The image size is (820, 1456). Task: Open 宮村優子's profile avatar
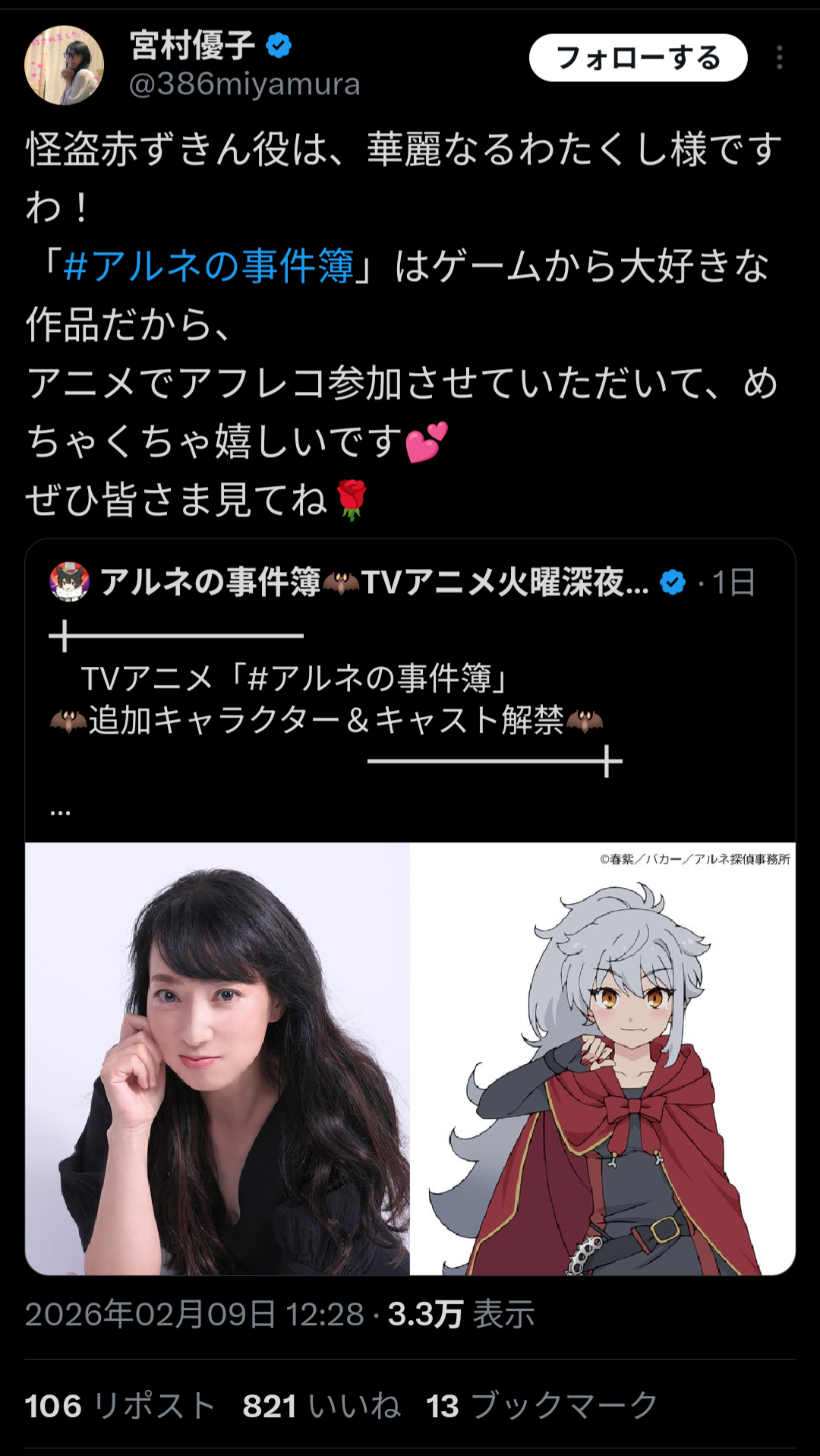(64, 65)
